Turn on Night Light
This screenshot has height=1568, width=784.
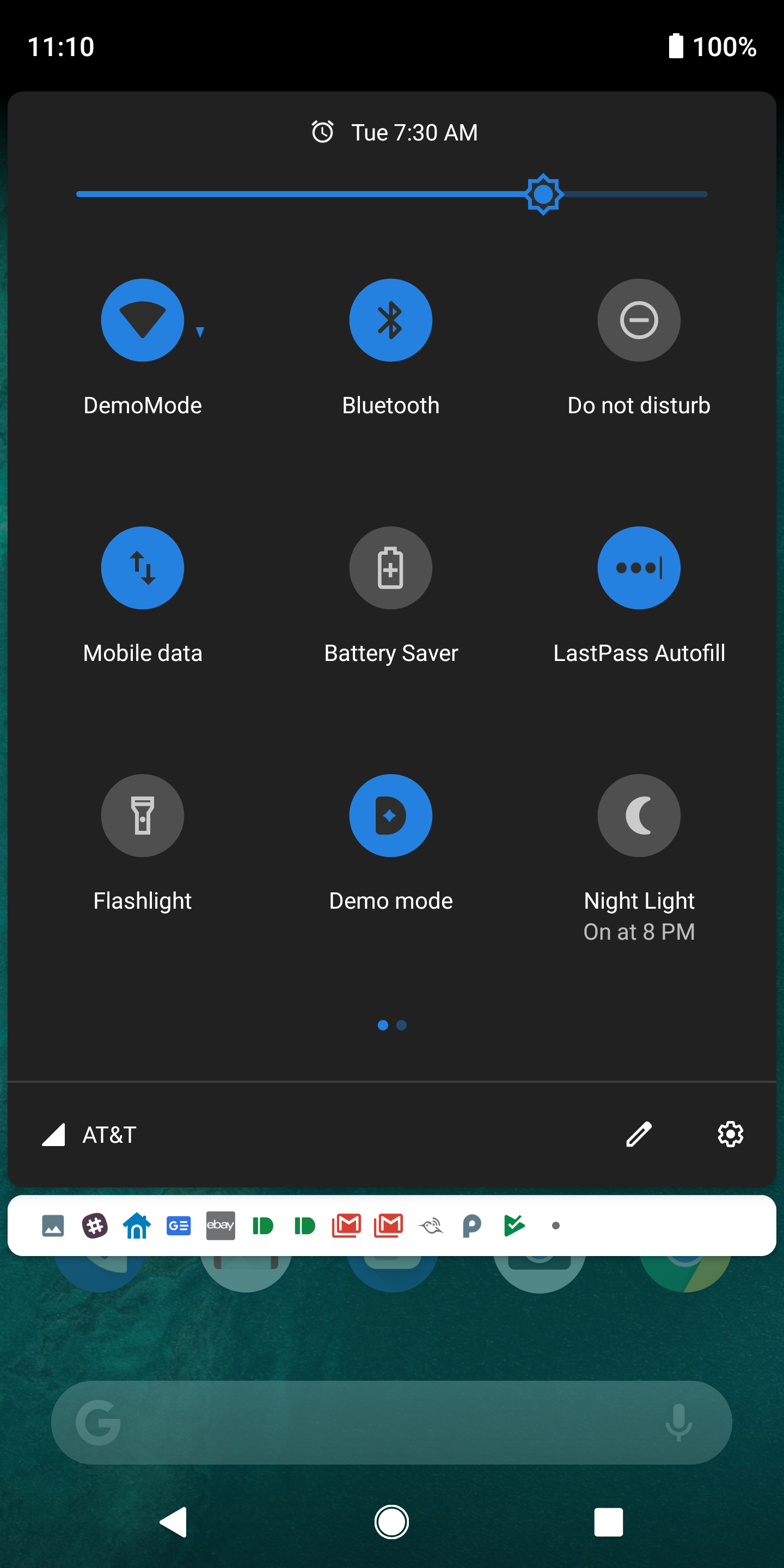639,815
